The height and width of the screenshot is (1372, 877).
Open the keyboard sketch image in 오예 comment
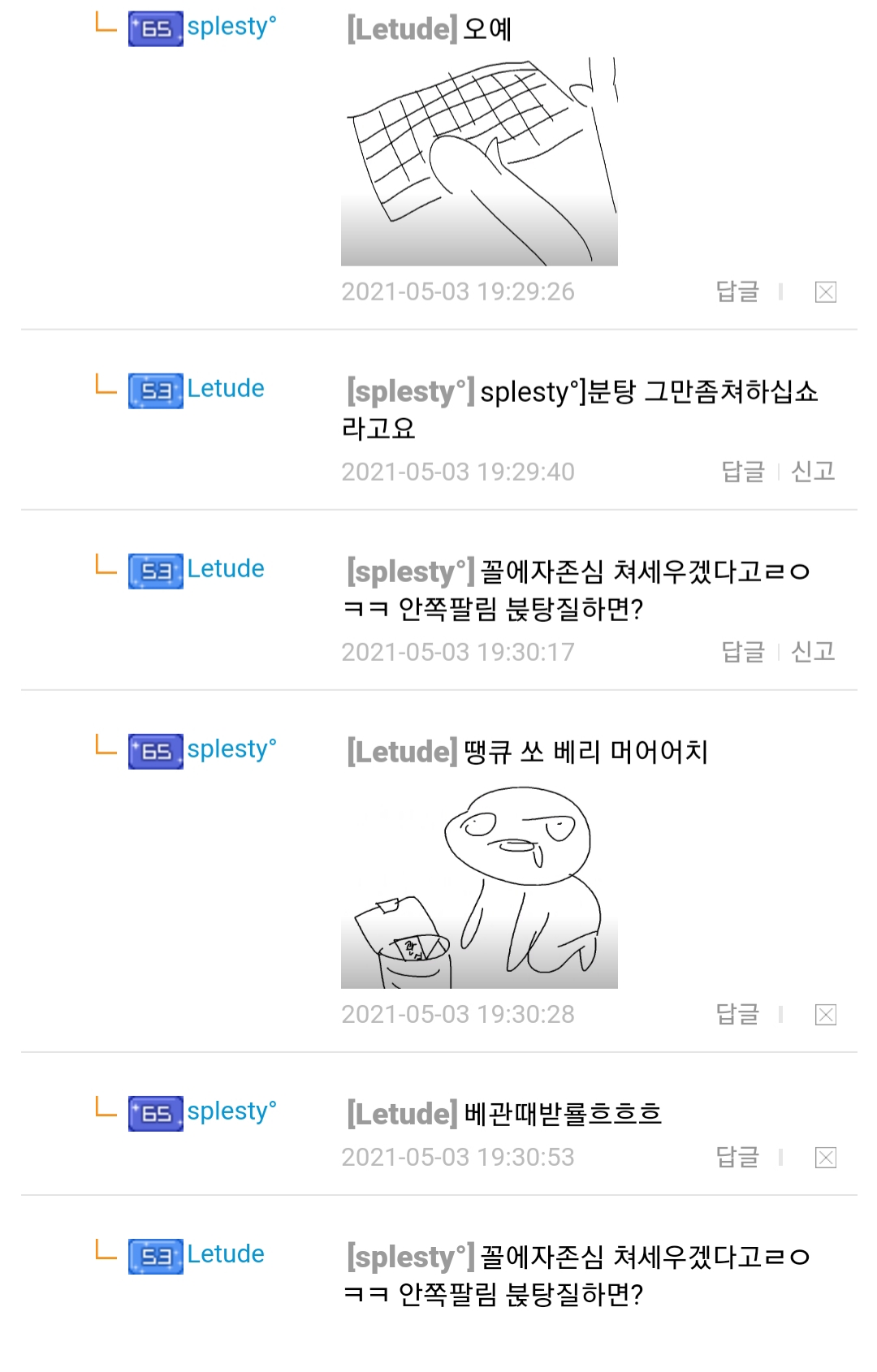pos(479,162)
